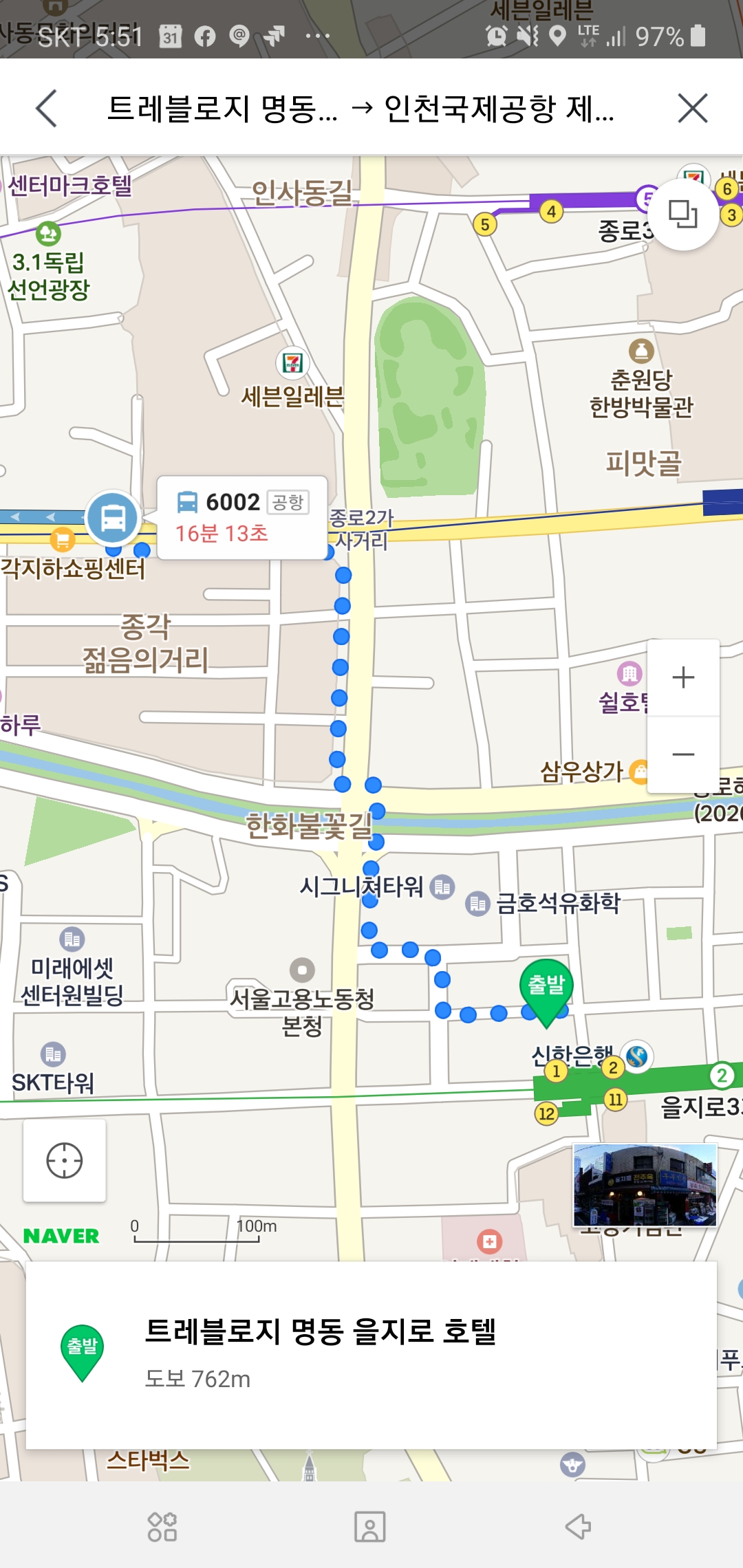Open the street view photo thumbnail
Screen dimensions: 743x1568
[x=645, y=1185]
